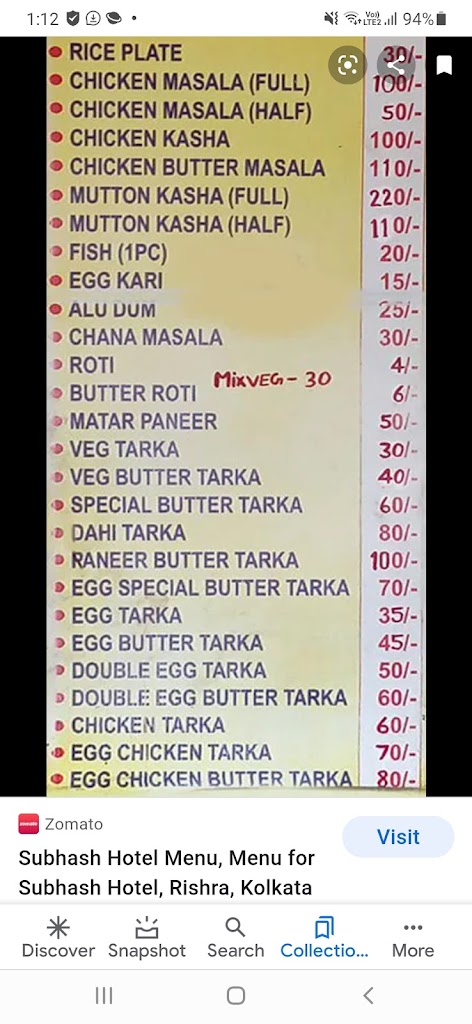This screenshot has width=472, height=1024.
Task: Switch to the Discover tab
Action: pos(58,938)
